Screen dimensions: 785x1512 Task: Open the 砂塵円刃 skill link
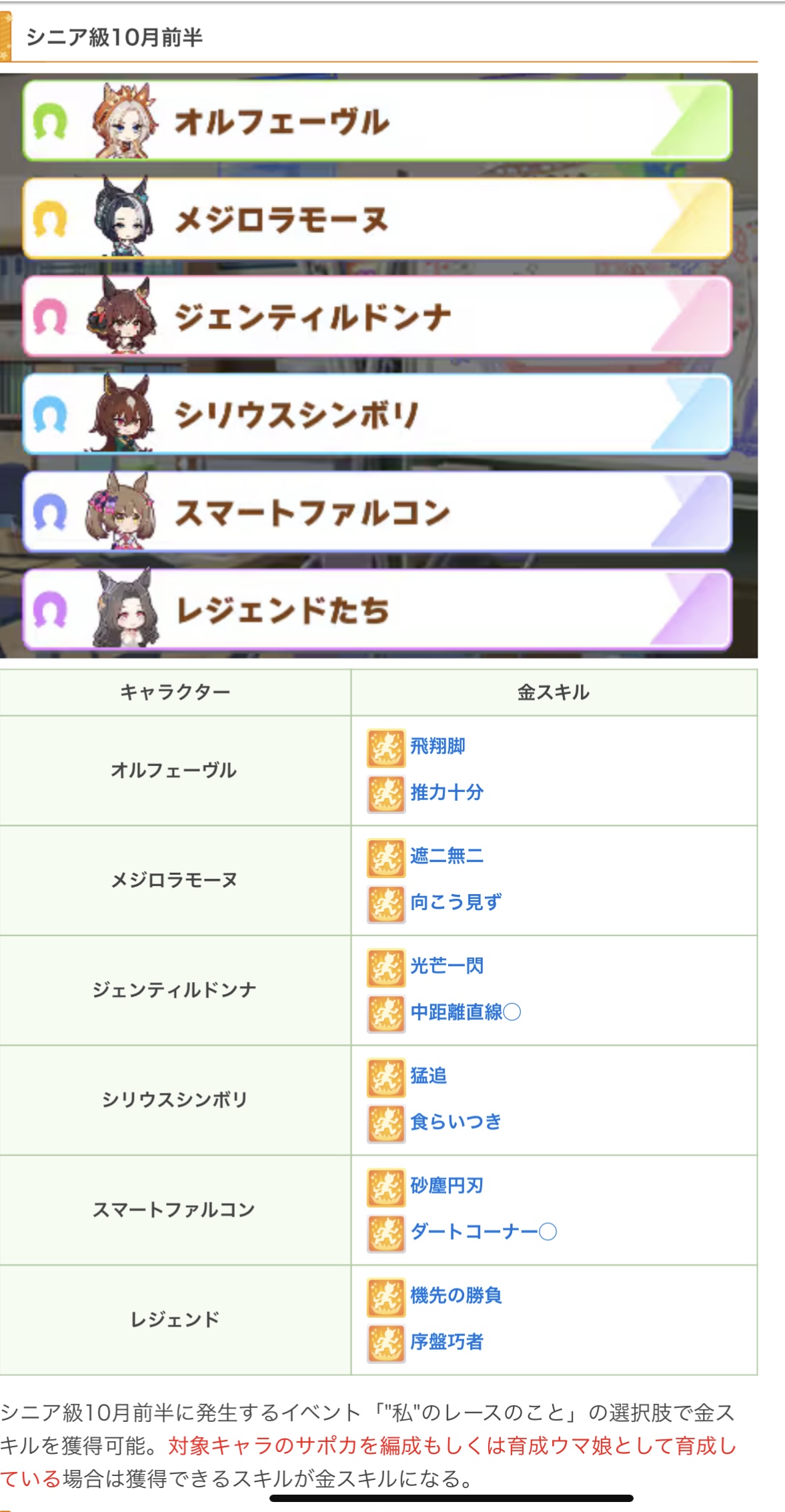point(447,1186)
